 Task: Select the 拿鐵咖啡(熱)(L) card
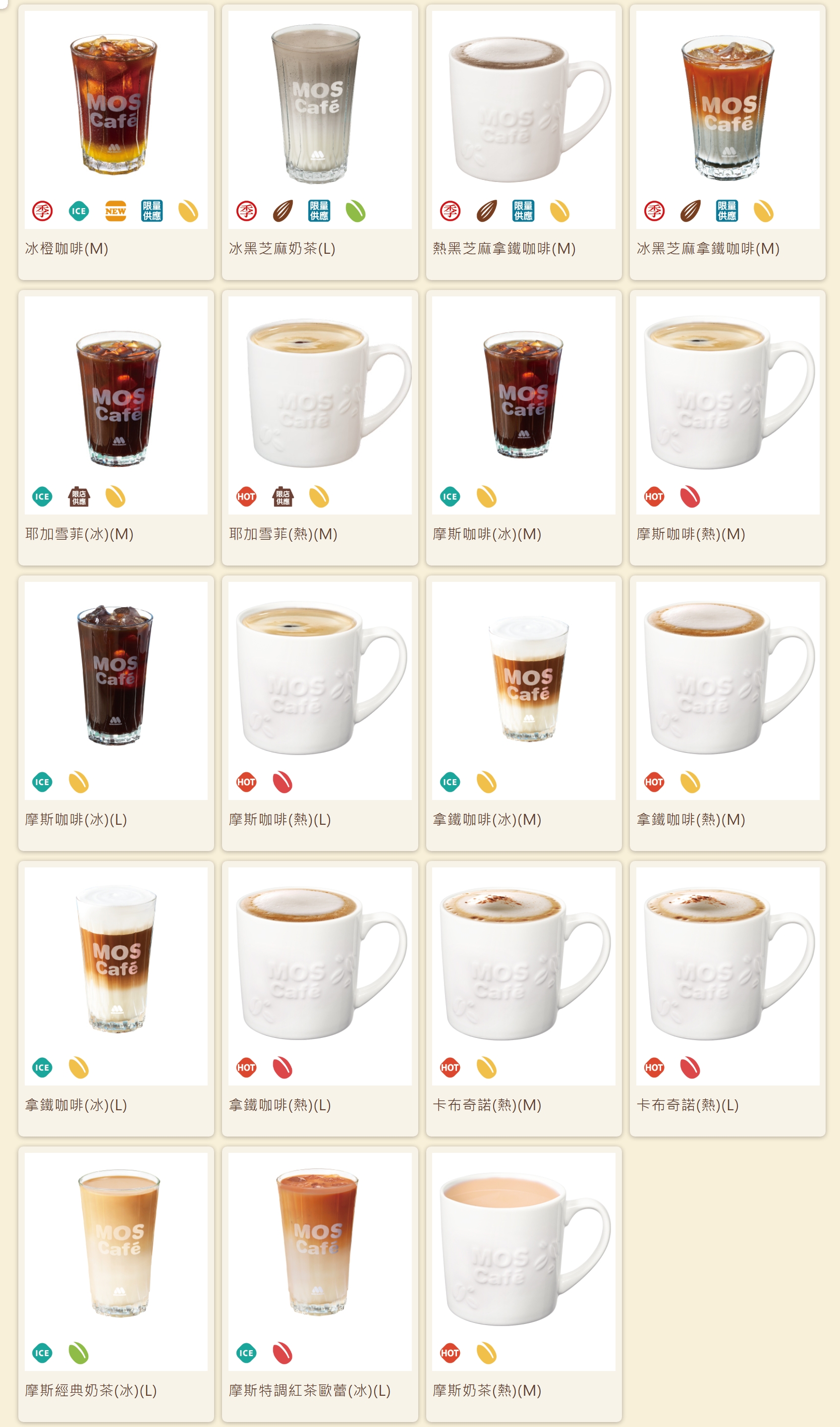click(x=320, y=998)
